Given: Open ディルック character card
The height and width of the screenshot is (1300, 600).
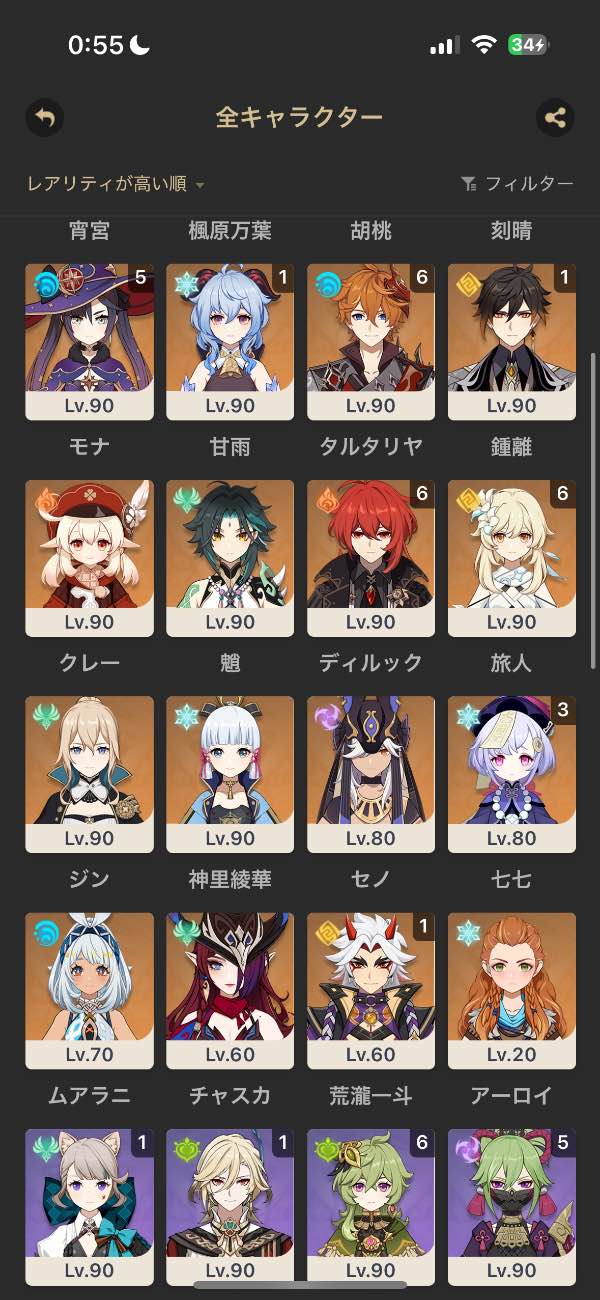Looking at the screenshot, I should tap(371, 557).
